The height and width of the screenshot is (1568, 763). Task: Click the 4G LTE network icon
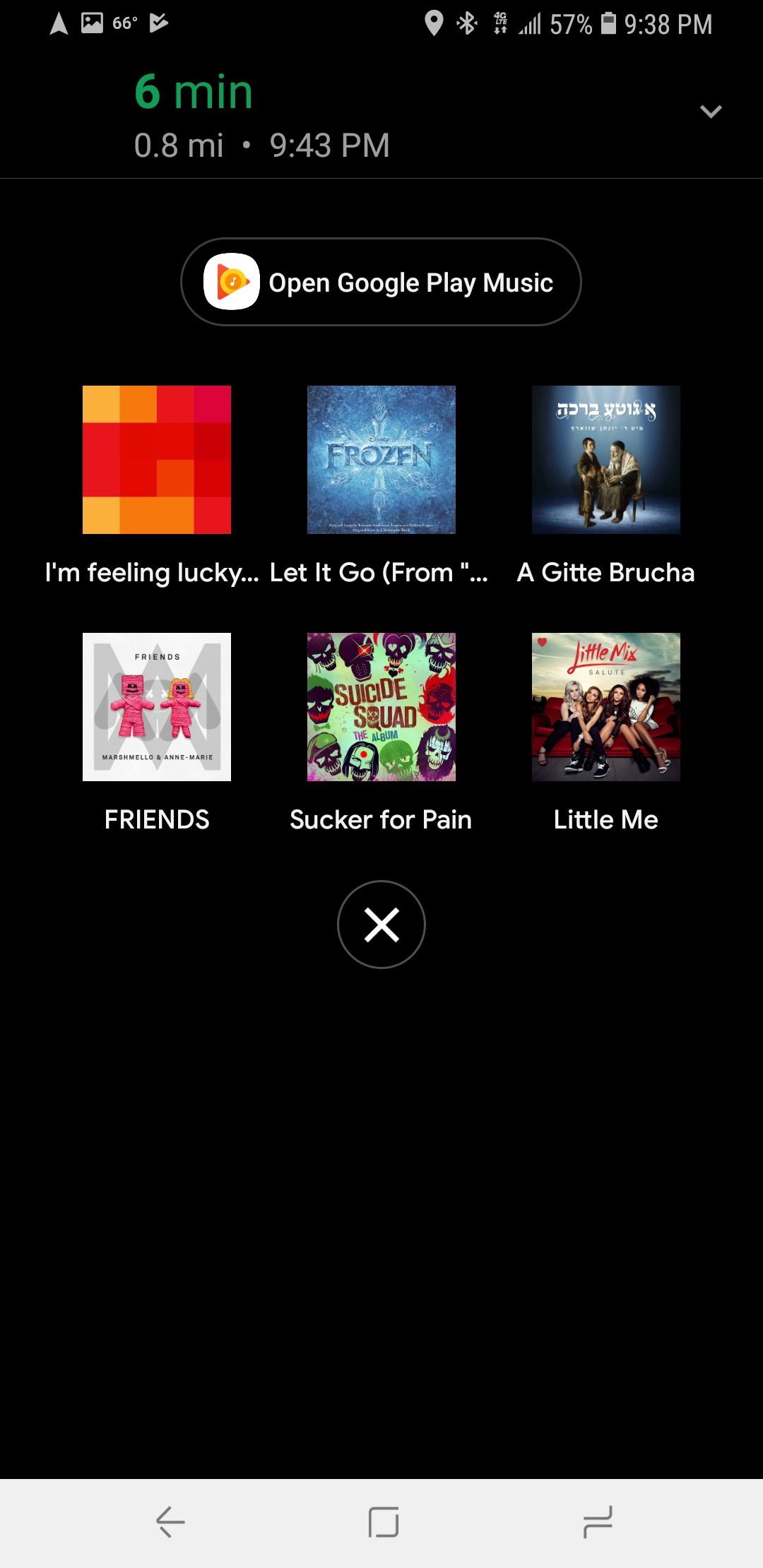coord(499,23)
